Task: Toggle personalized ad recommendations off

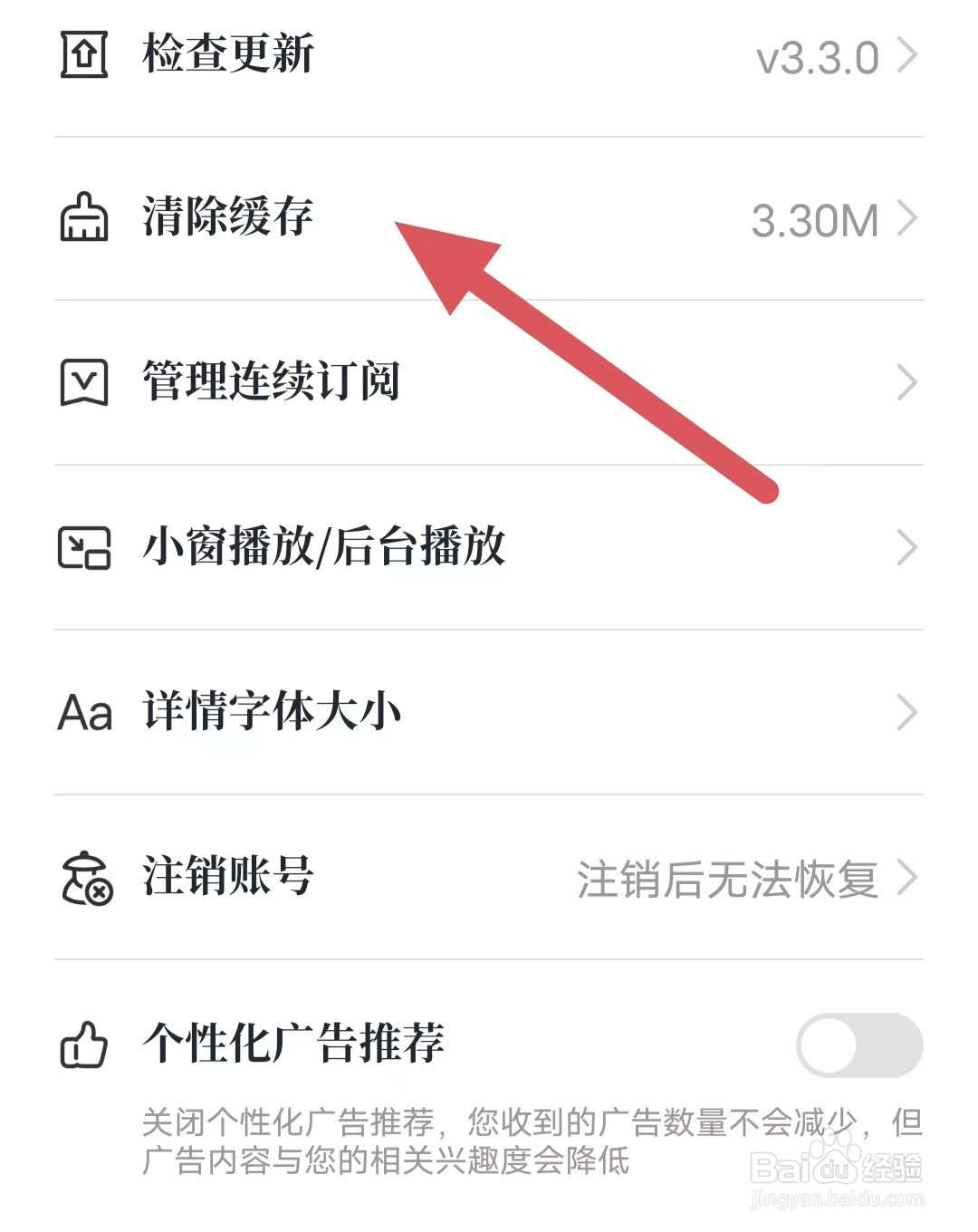Action: pos(860,1044)
